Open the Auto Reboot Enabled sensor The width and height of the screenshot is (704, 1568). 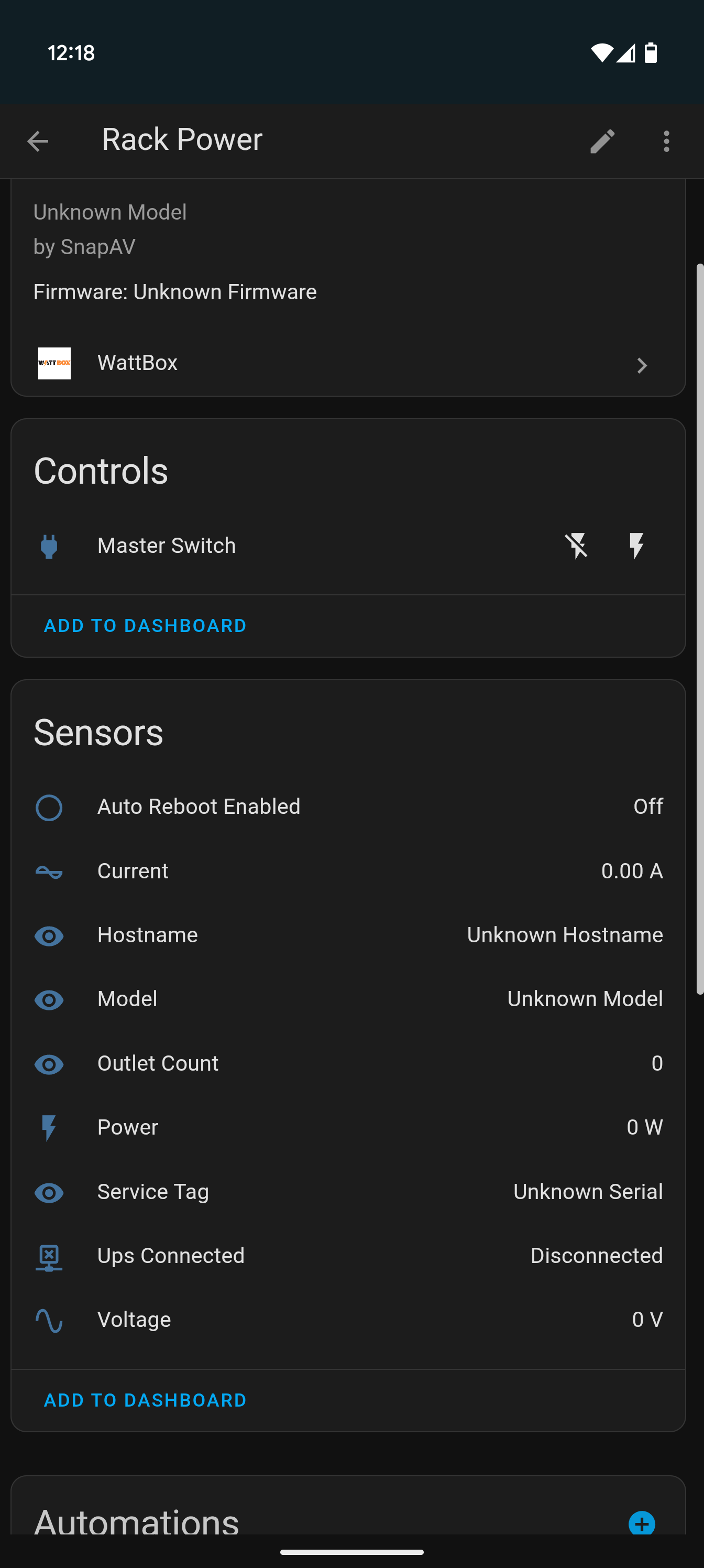[348, 807]
